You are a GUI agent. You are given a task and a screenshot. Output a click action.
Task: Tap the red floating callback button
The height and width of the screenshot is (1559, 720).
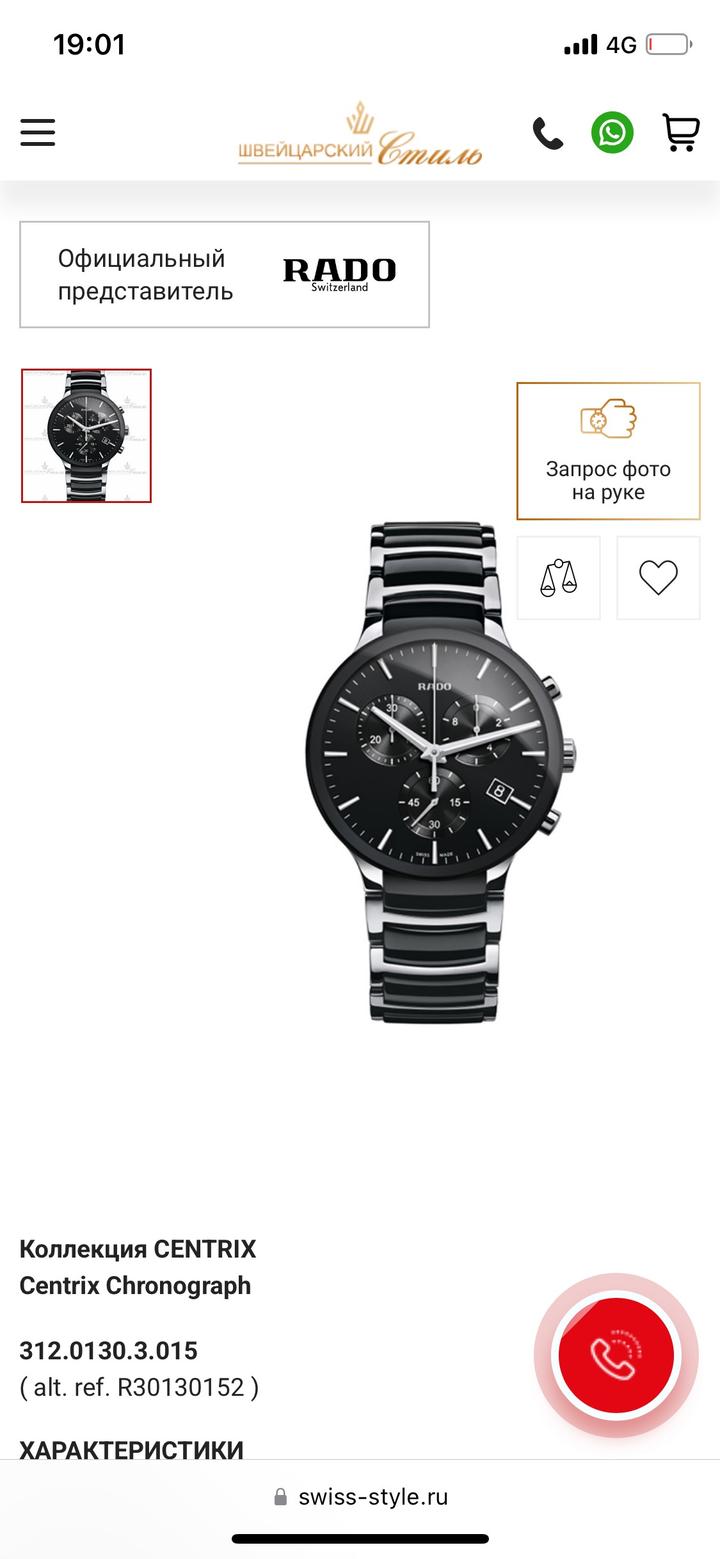615,1355
